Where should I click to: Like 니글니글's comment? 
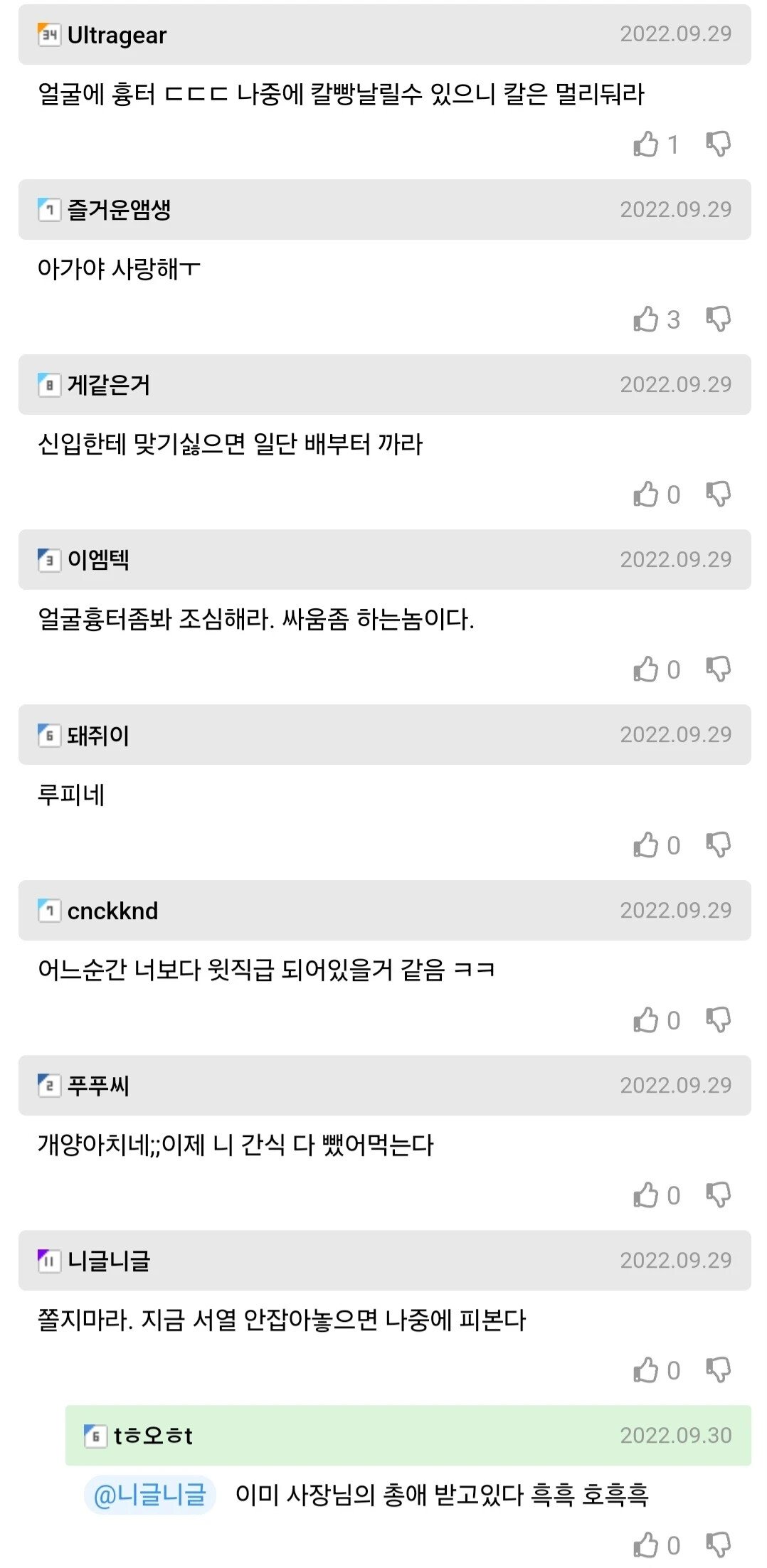pos(646,1370)
